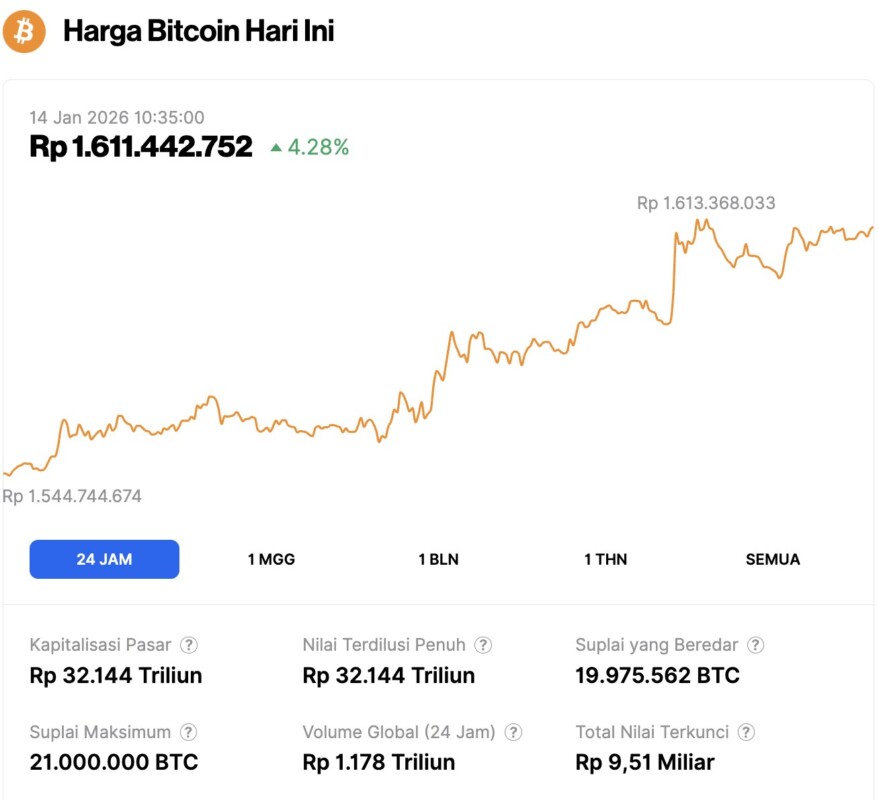Open help icon next to Kapitalisasi Pasar
Screen dimensions: 879x800
click(x=188, y=645)
